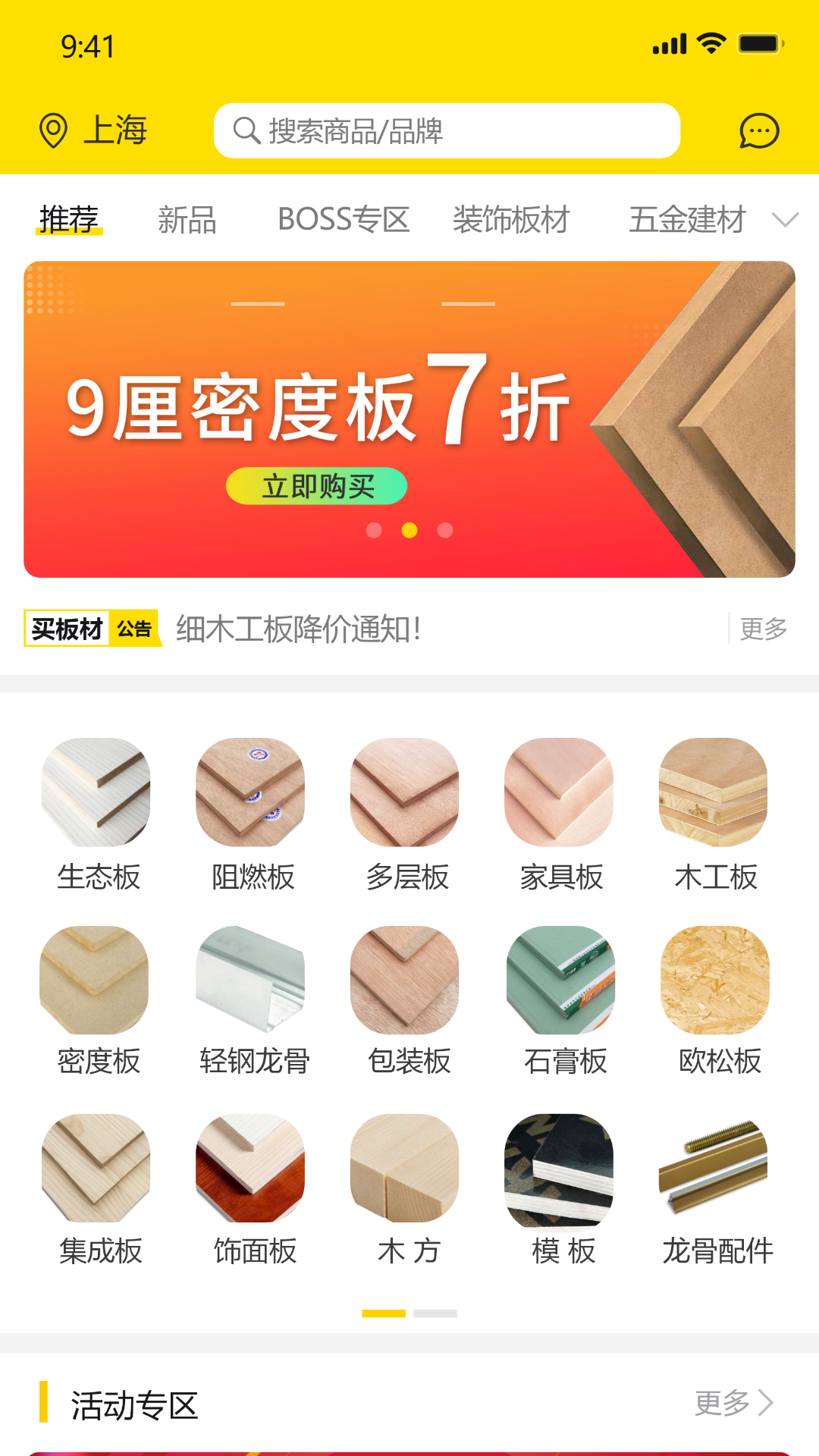This screenshot has height=1456, width=819.
Task: Tap the search box for products and brands
Action: pyautogui.click(x=447, y=131)
